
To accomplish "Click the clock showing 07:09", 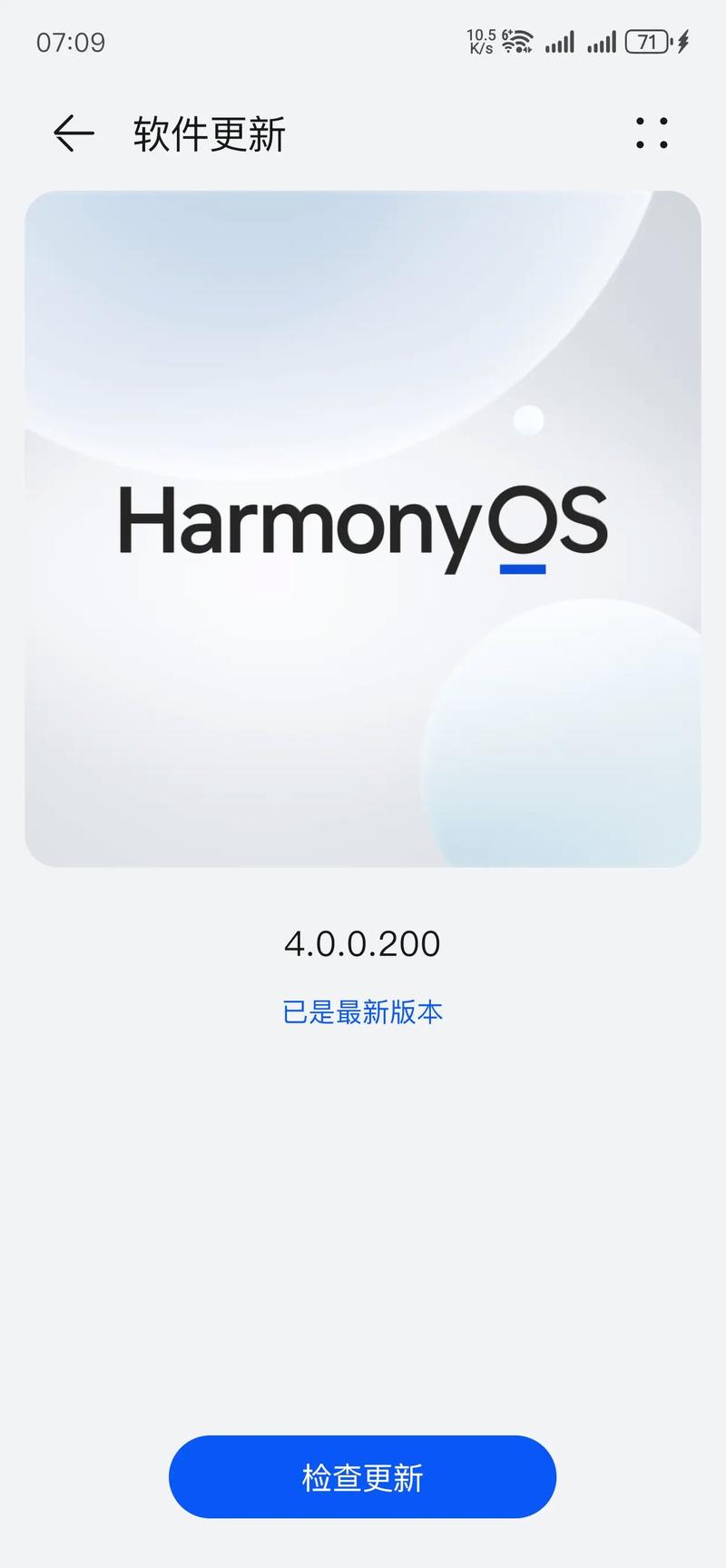I will point(70,42).
